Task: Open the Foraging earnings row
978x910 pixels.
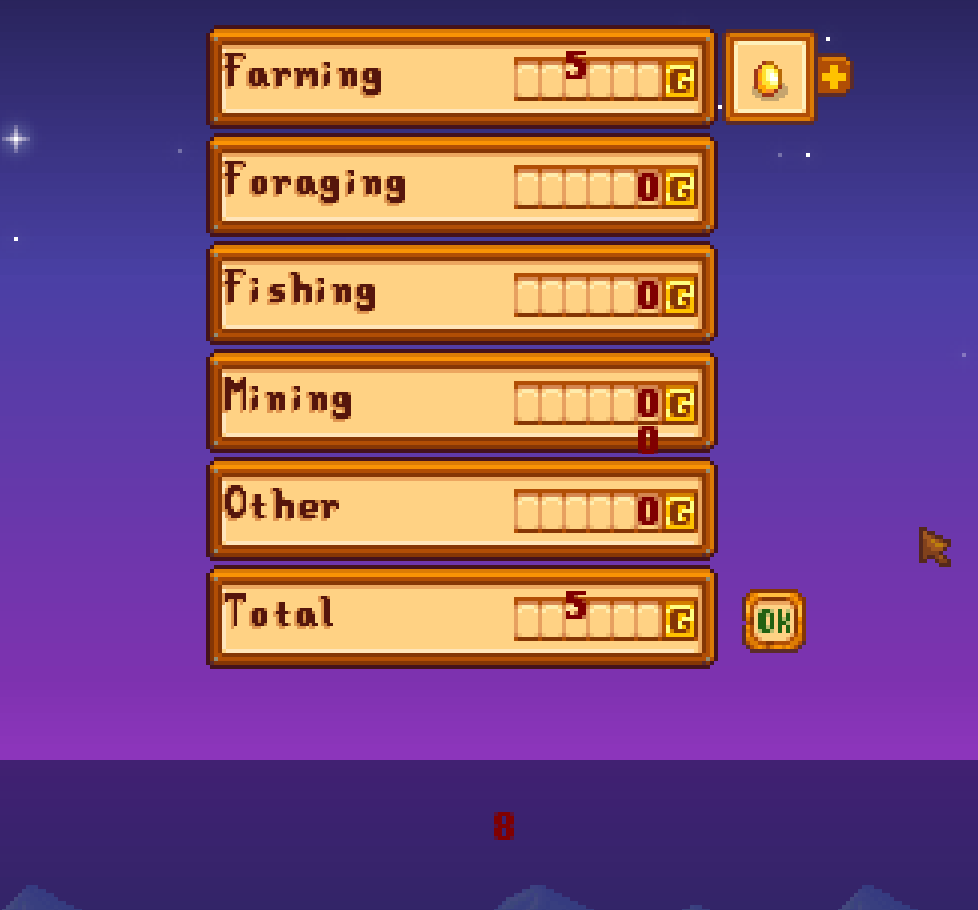Action: tap(461, 185)
